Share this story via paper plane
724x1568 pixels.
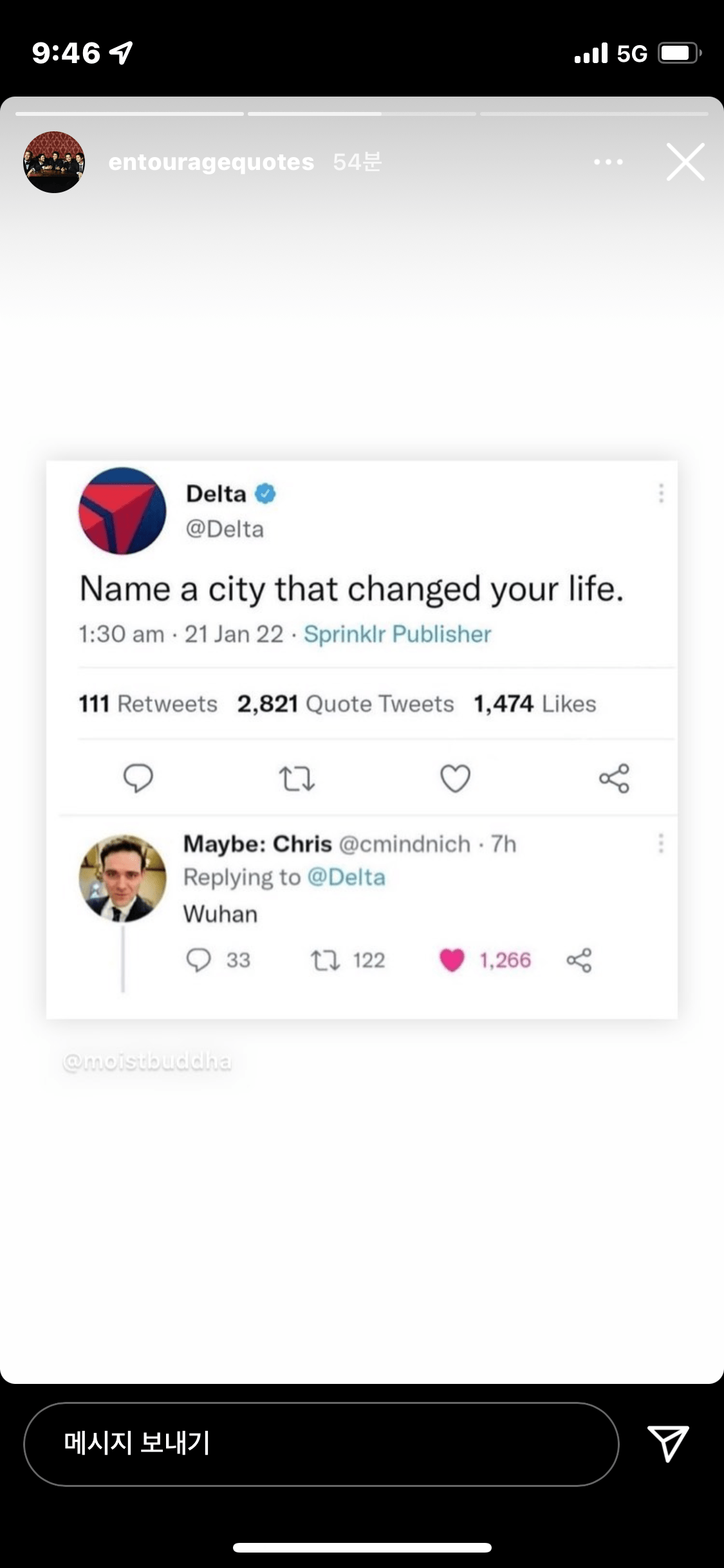coord(668,1443)
